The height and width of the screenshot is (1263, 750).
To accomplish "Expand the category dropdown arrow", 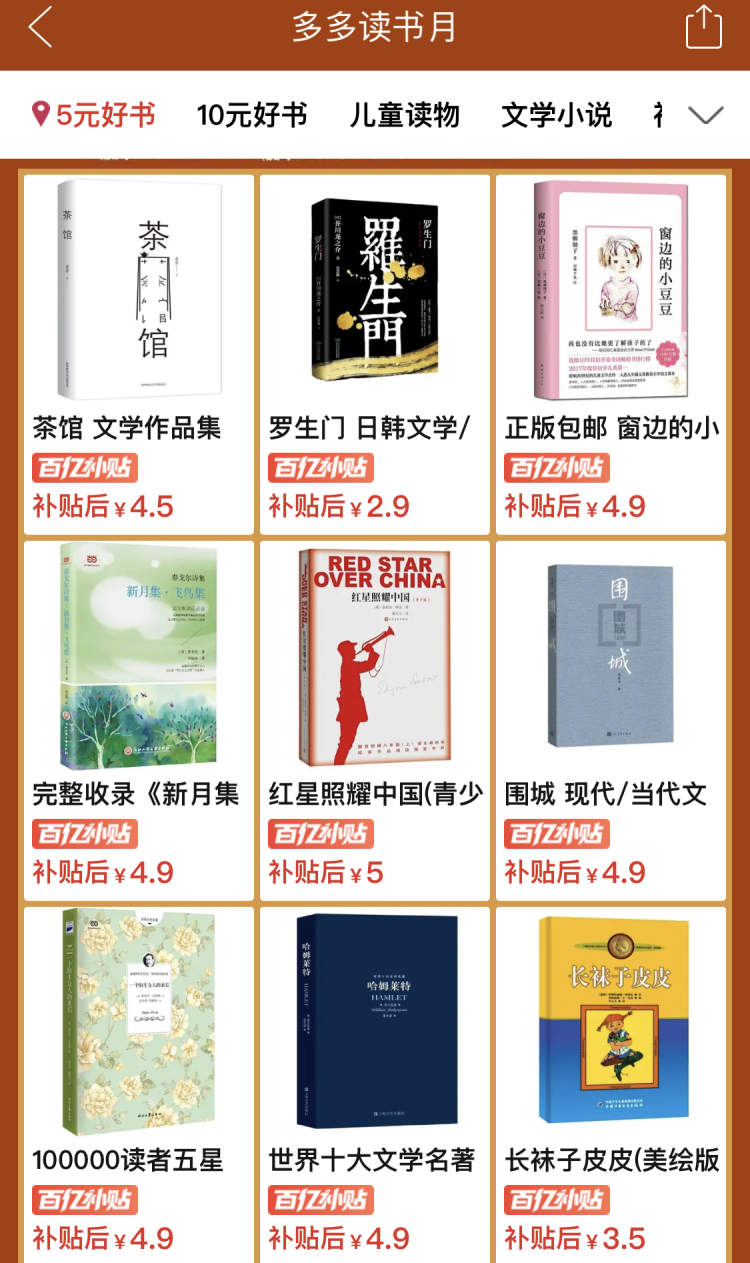I will [x=706, y=115].
